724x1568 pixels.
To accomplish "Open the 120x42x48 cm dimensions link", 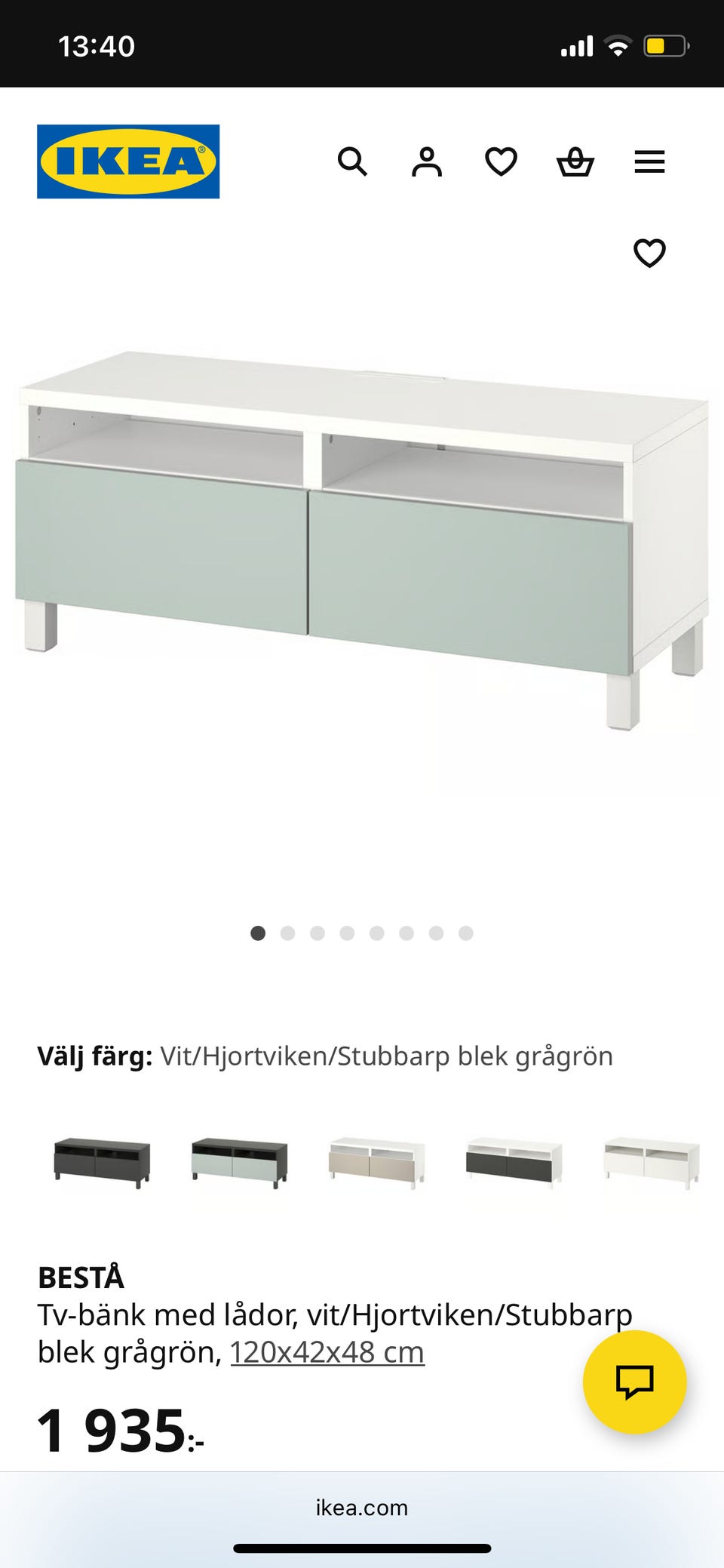I will (x=327, y=1351).
